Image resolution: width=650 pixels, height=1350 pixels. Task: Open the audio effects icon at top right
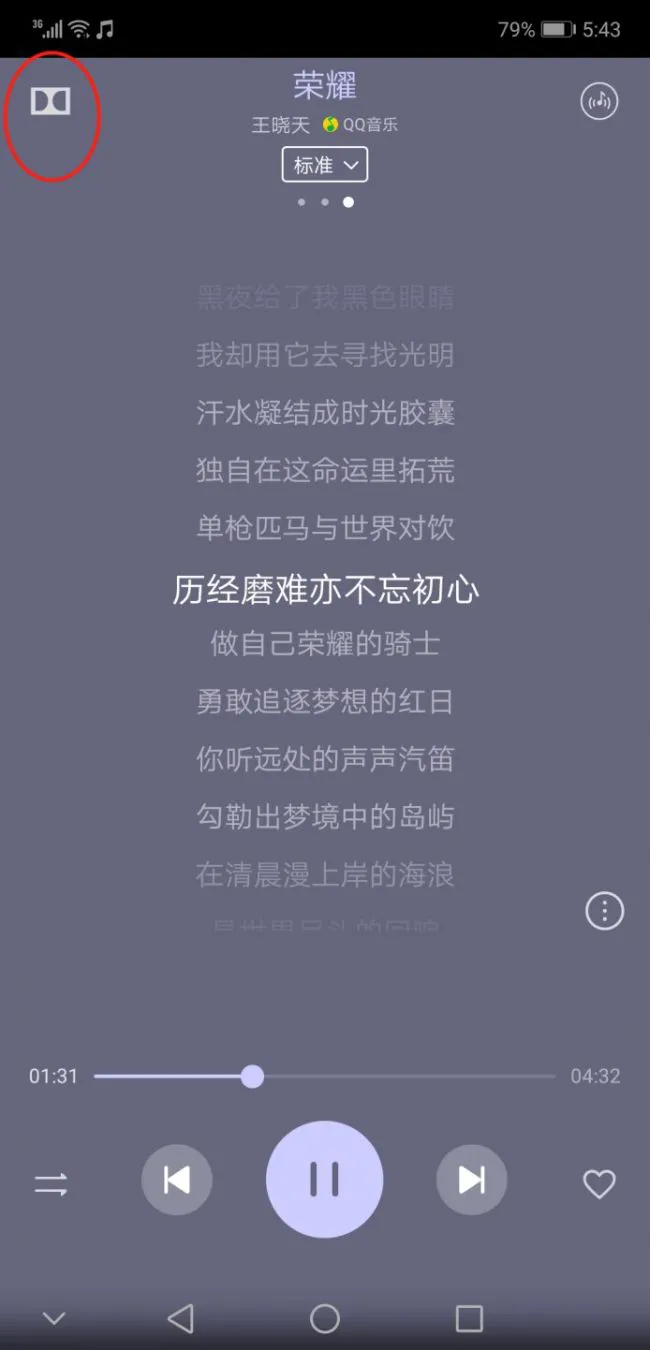pos(599,101)
